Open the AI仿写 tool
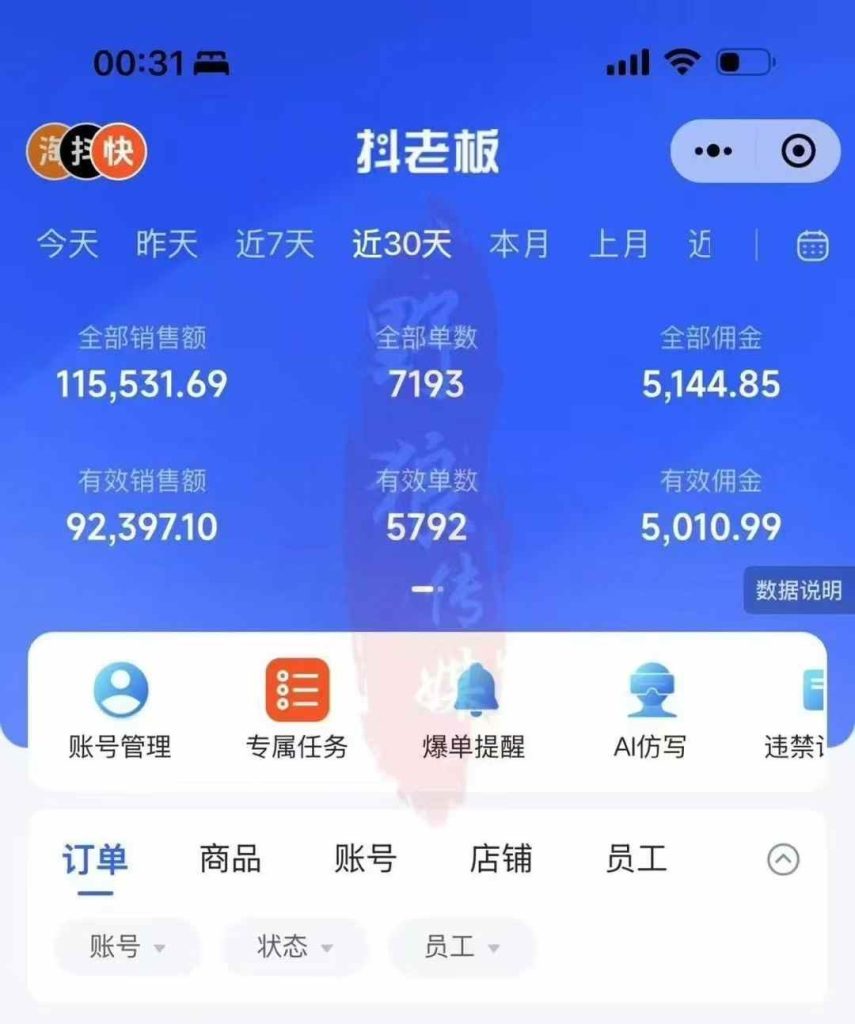The width and height of the screenshot is (855, 1024). click(x=650, y=710)
